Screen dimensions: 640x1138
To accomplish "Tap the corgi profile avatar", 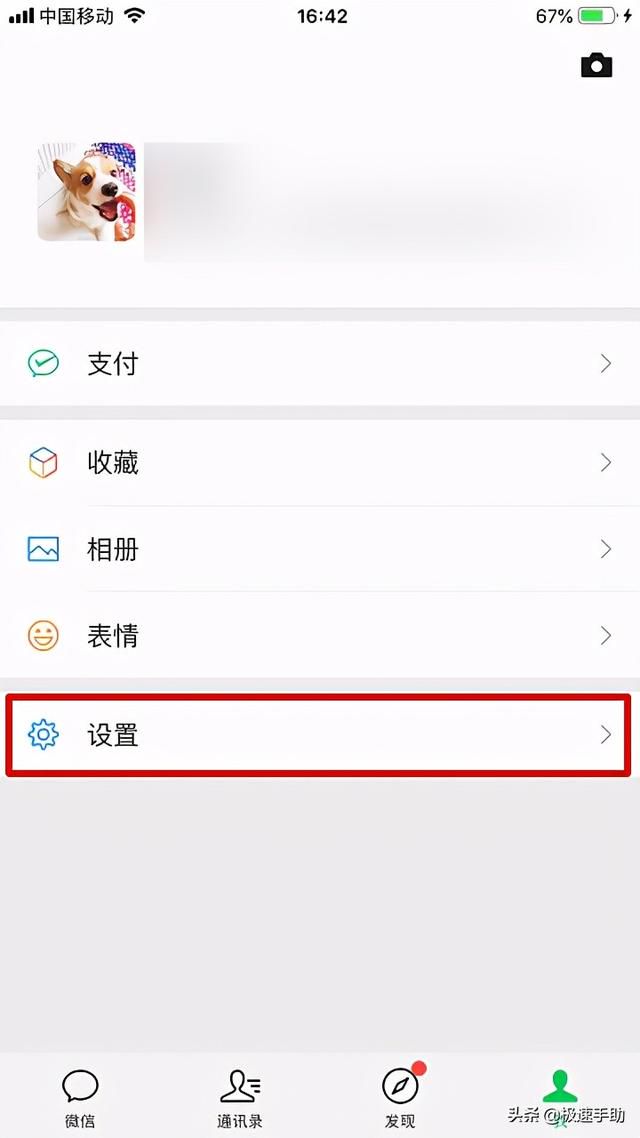I will 86,192.
